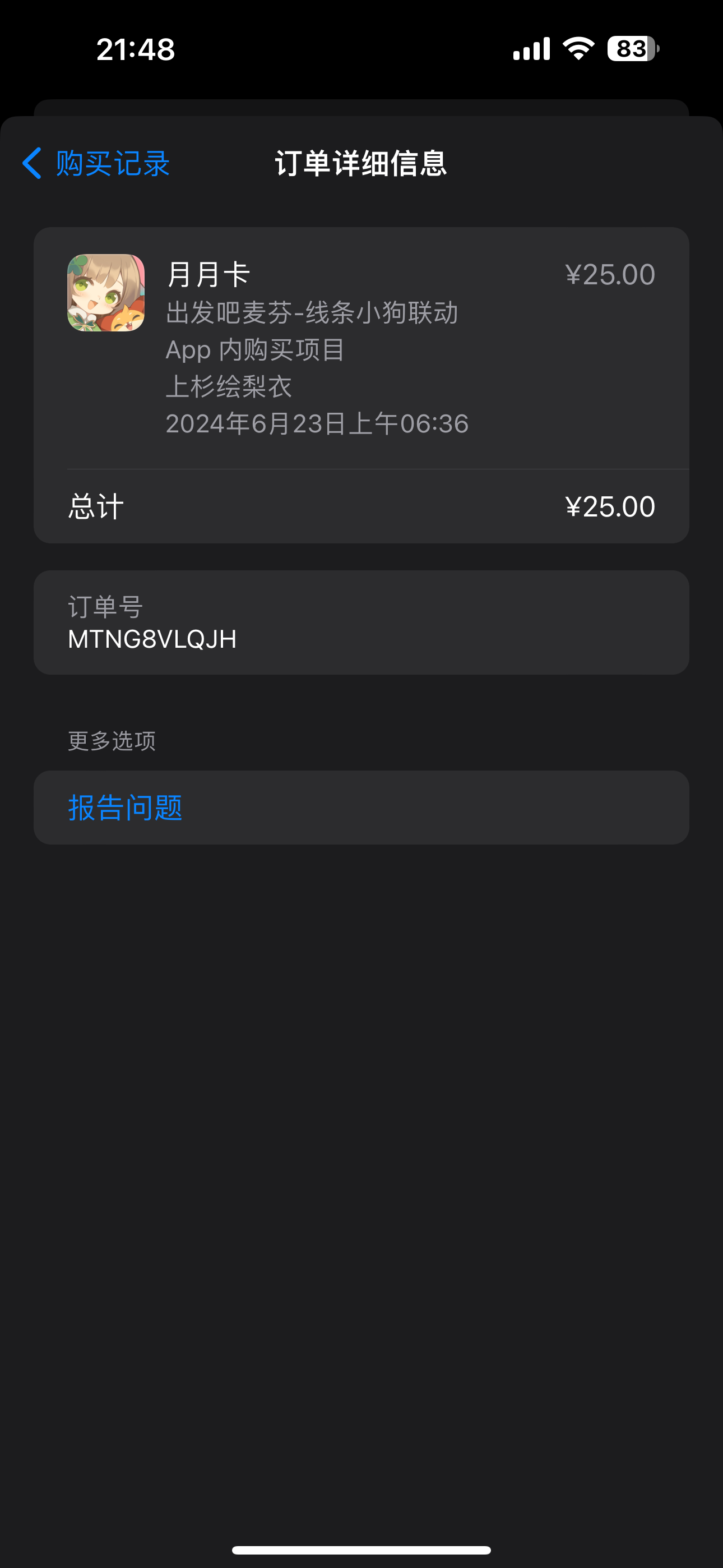The width and height of the screenshot is (723, 1568).
Task: Select the 上杉绘梨衣 purchase item name
Action: point(229,386)
